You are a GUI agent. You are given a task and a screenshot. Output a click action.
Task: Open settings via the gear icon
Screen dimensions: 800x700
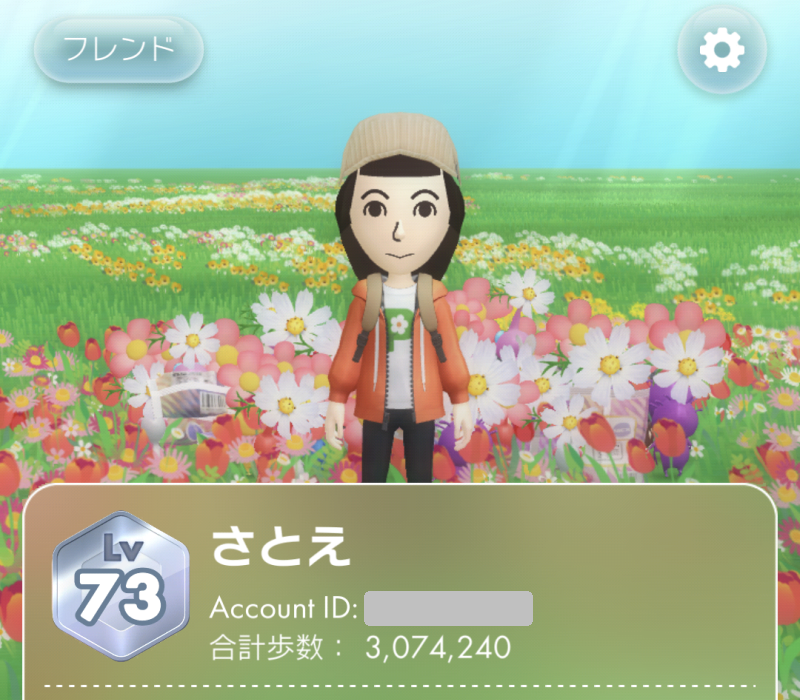pos(722,50)
